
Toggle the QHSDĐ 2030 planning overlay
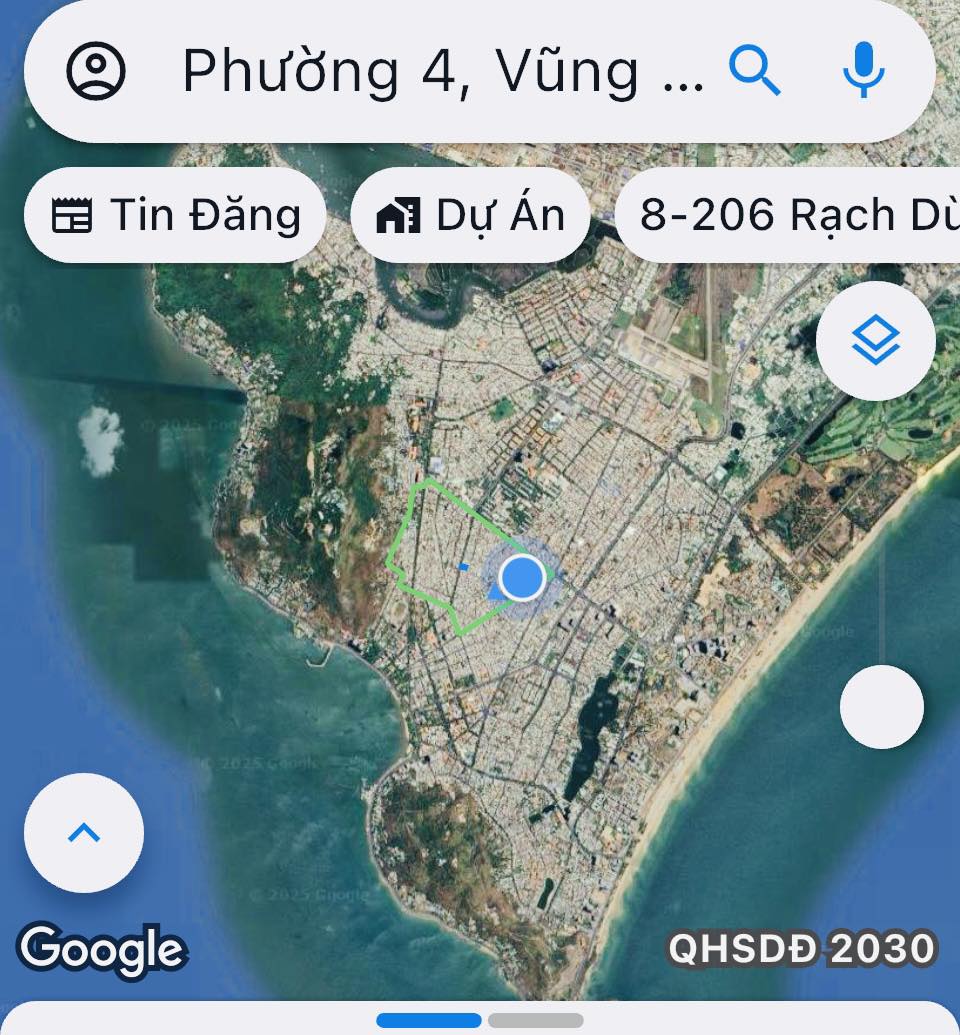tap(800, 950)
